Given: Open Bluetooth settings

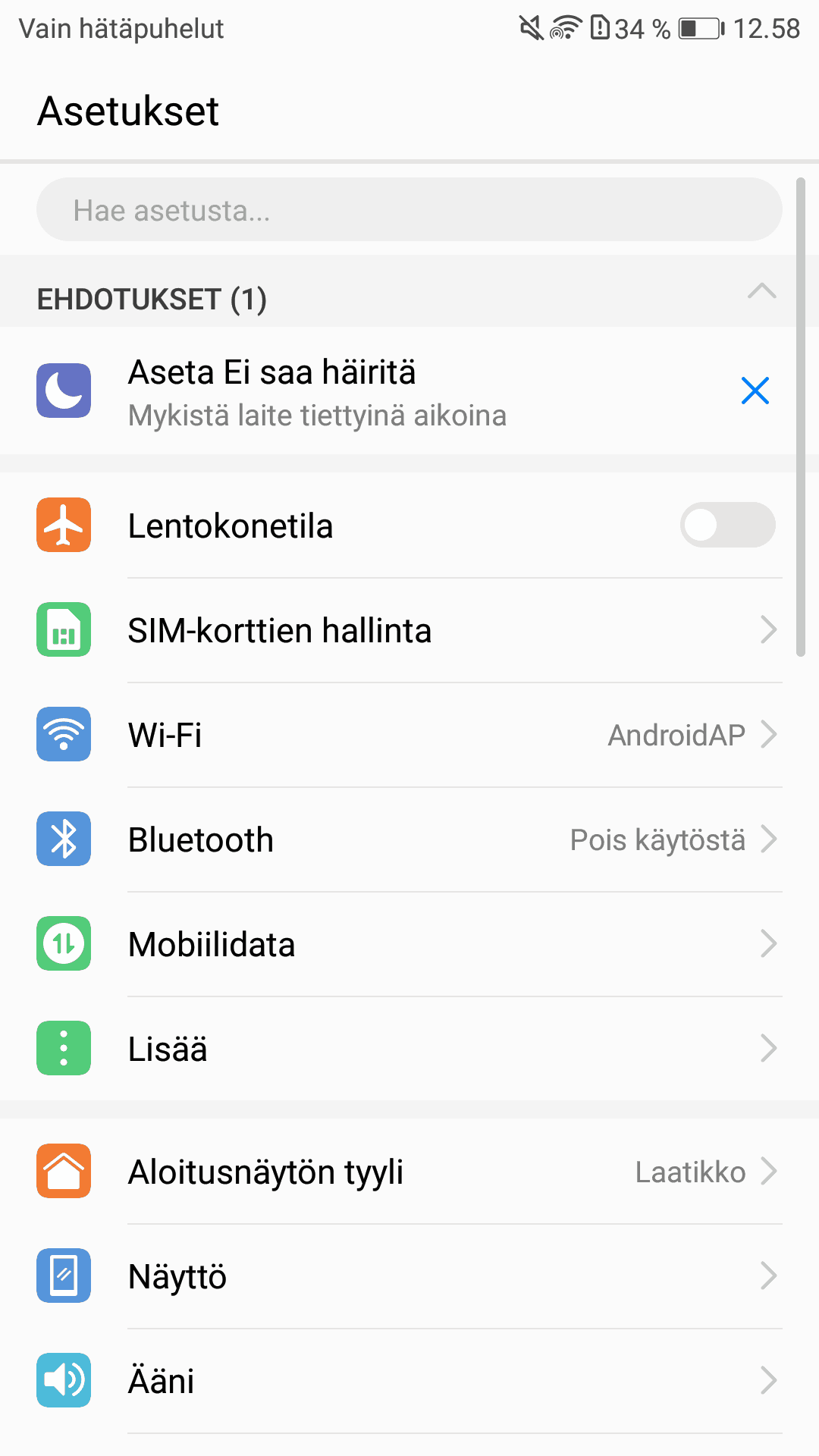Looking at the screenshot, I should tap(409, 839).
